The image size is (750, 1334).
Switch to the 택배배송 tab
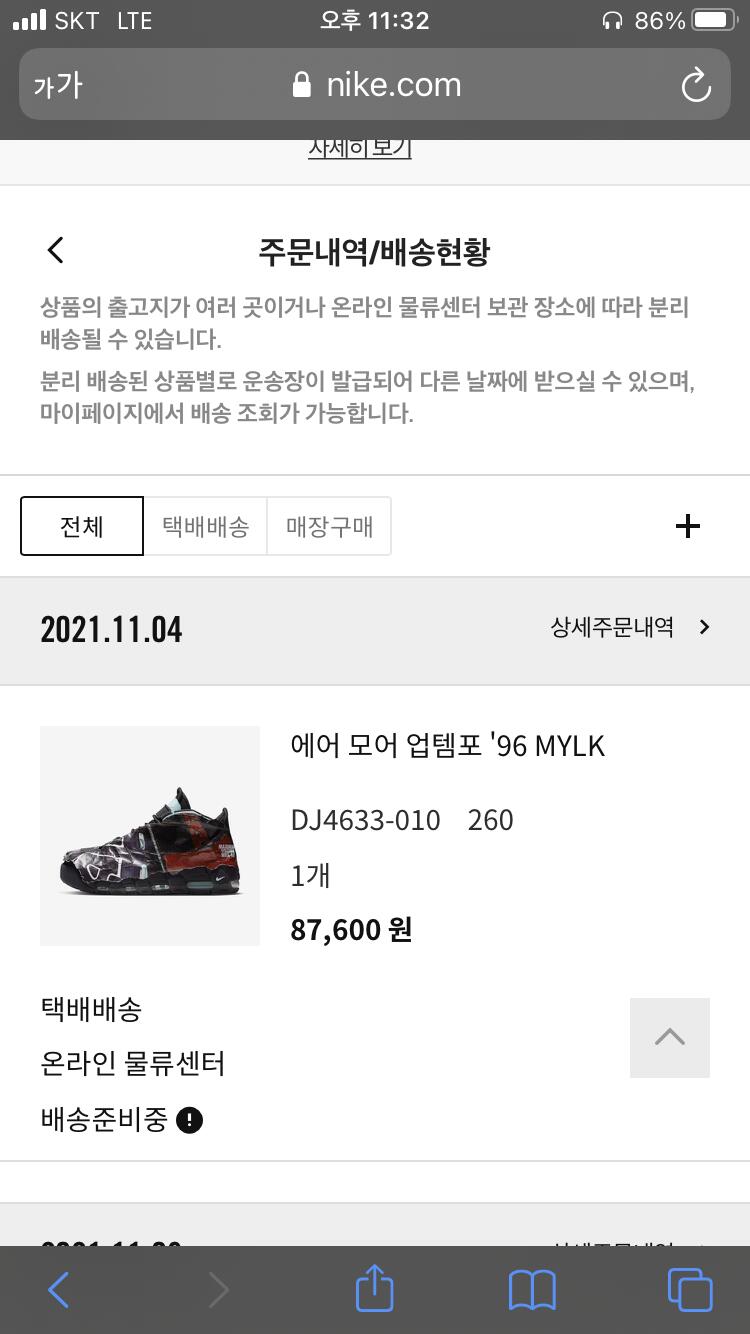point(205,526)
